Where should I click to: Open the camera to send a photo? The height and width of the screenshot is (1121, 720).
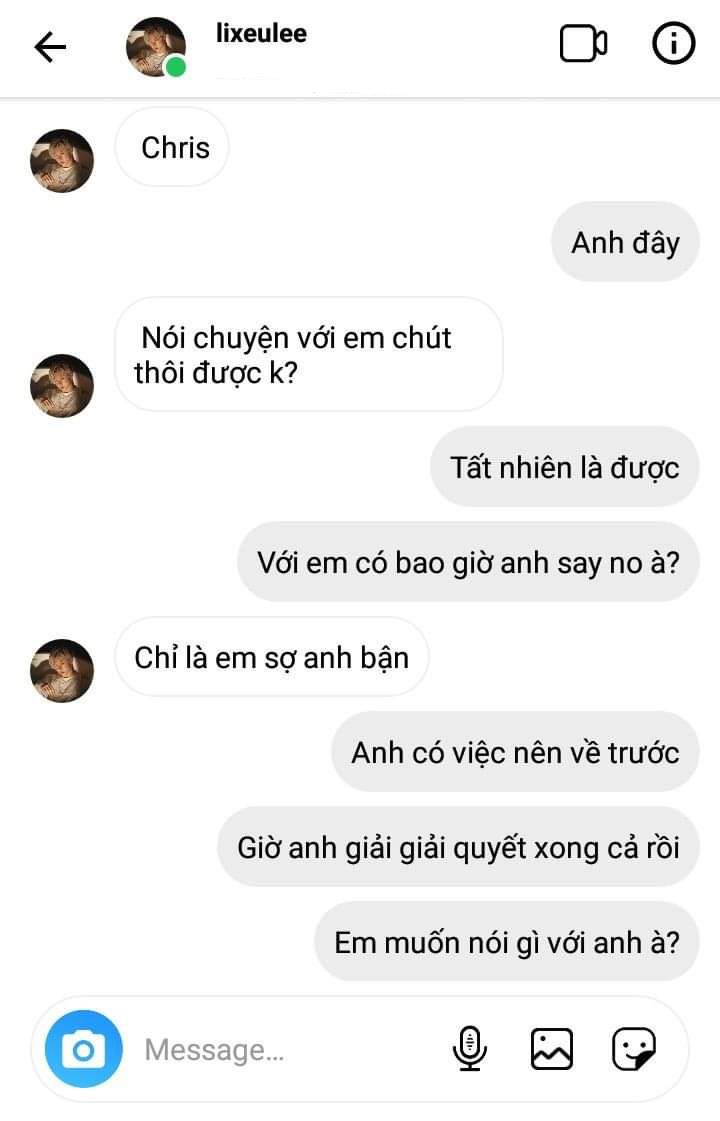(x=84, y=1049)
